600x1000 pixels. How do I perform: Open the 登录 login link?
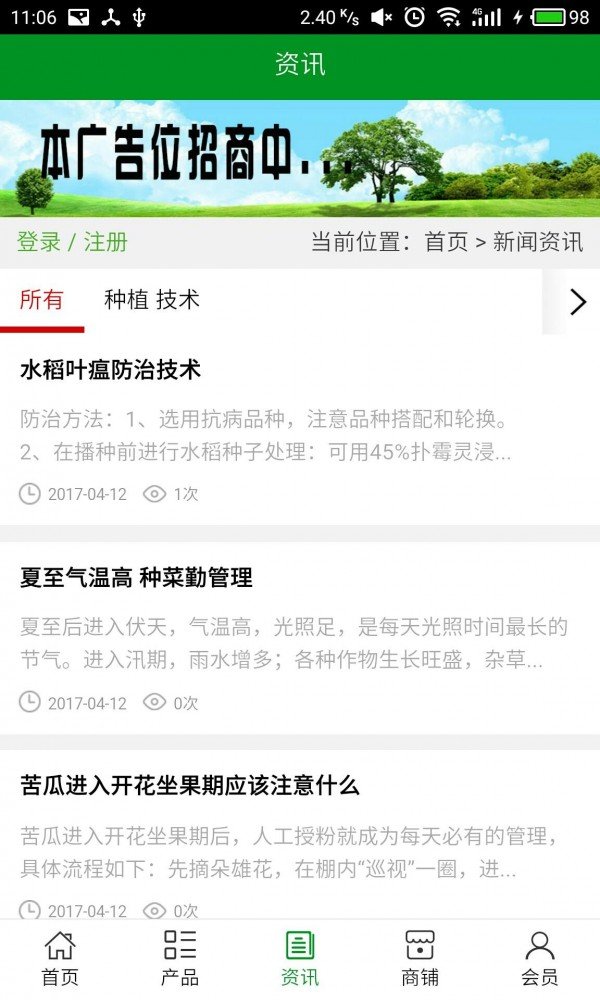tap(39, 242)
